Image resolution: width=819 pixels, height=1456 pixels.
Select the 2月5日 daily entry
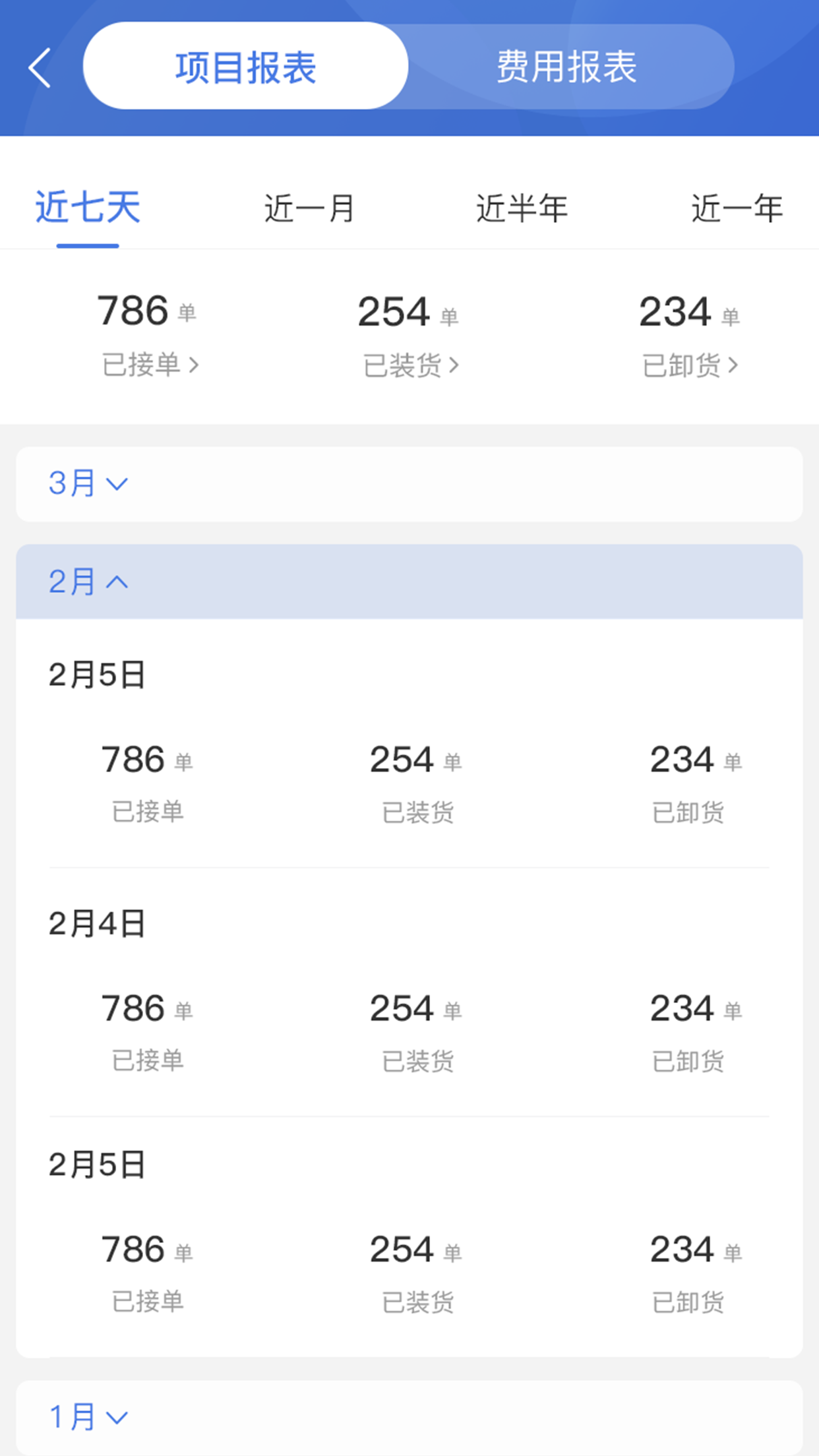(99, 674)
